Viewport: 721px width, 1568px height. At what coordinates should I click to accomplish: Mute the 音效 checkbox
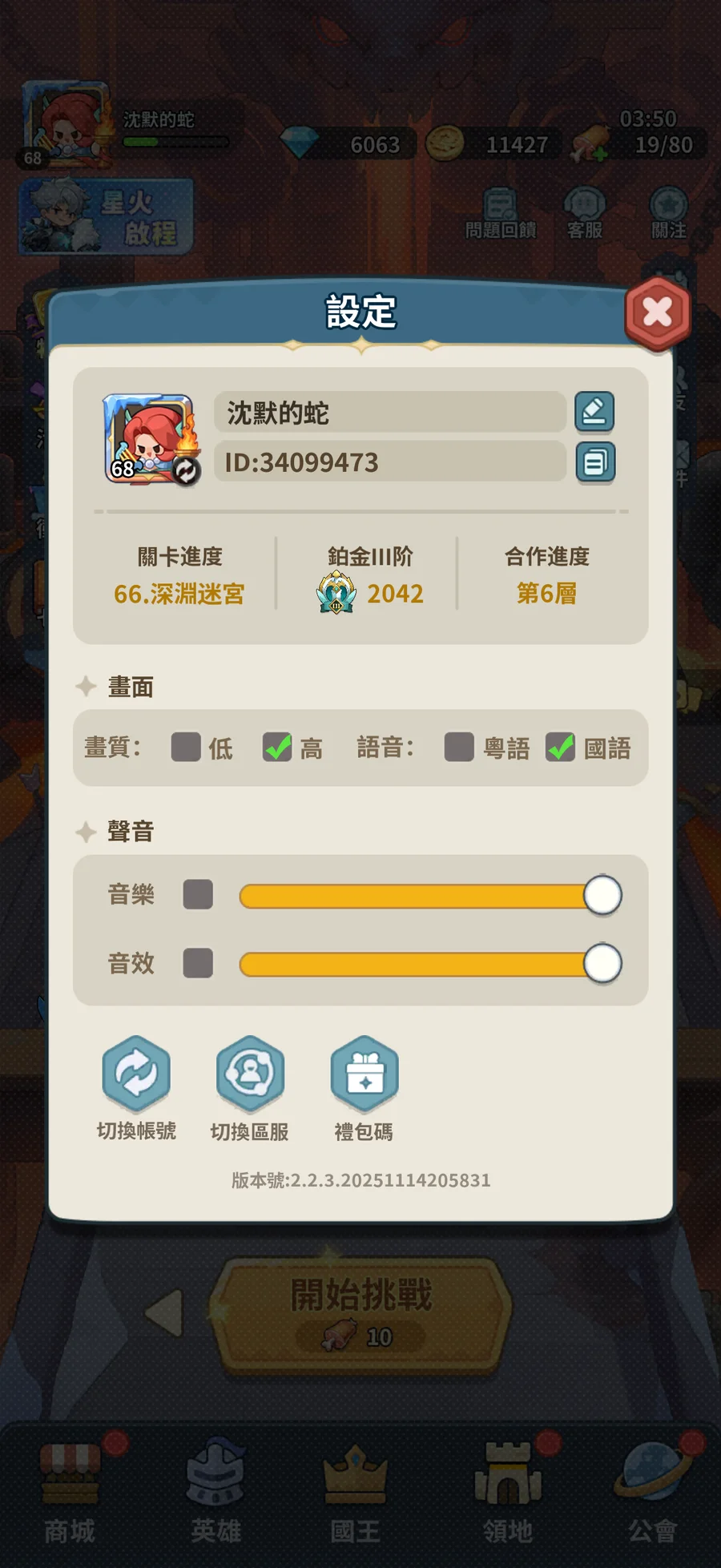(x=198, y=963)
